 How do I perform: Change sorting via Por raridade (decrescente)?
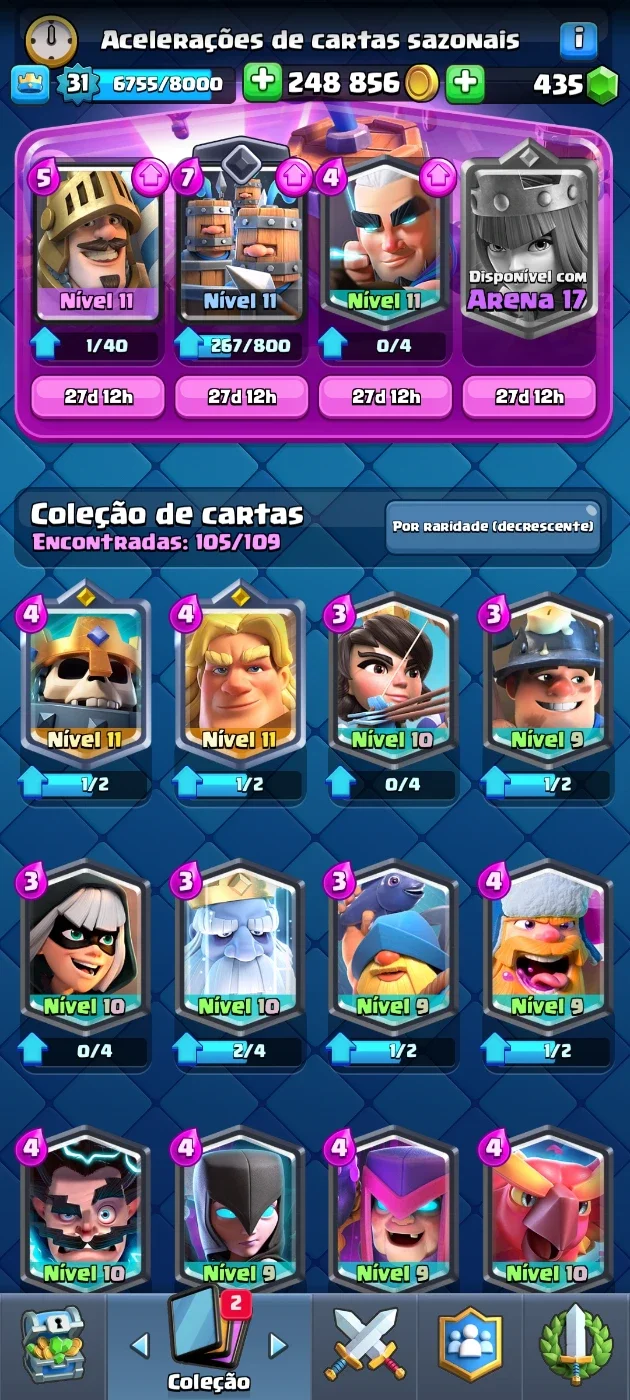[493, 526]
